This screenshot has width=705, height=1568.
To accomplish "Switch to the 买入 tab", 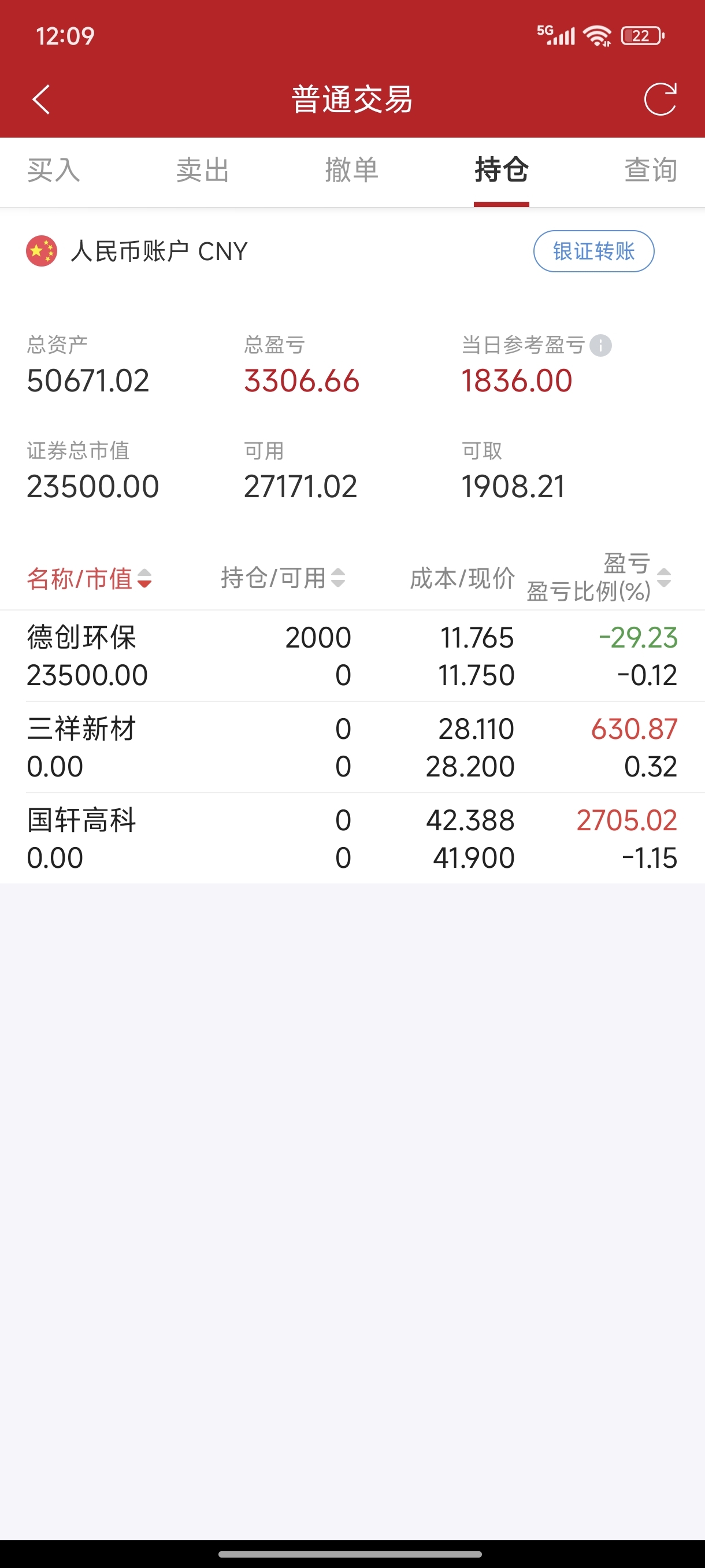I will point(54,170).
